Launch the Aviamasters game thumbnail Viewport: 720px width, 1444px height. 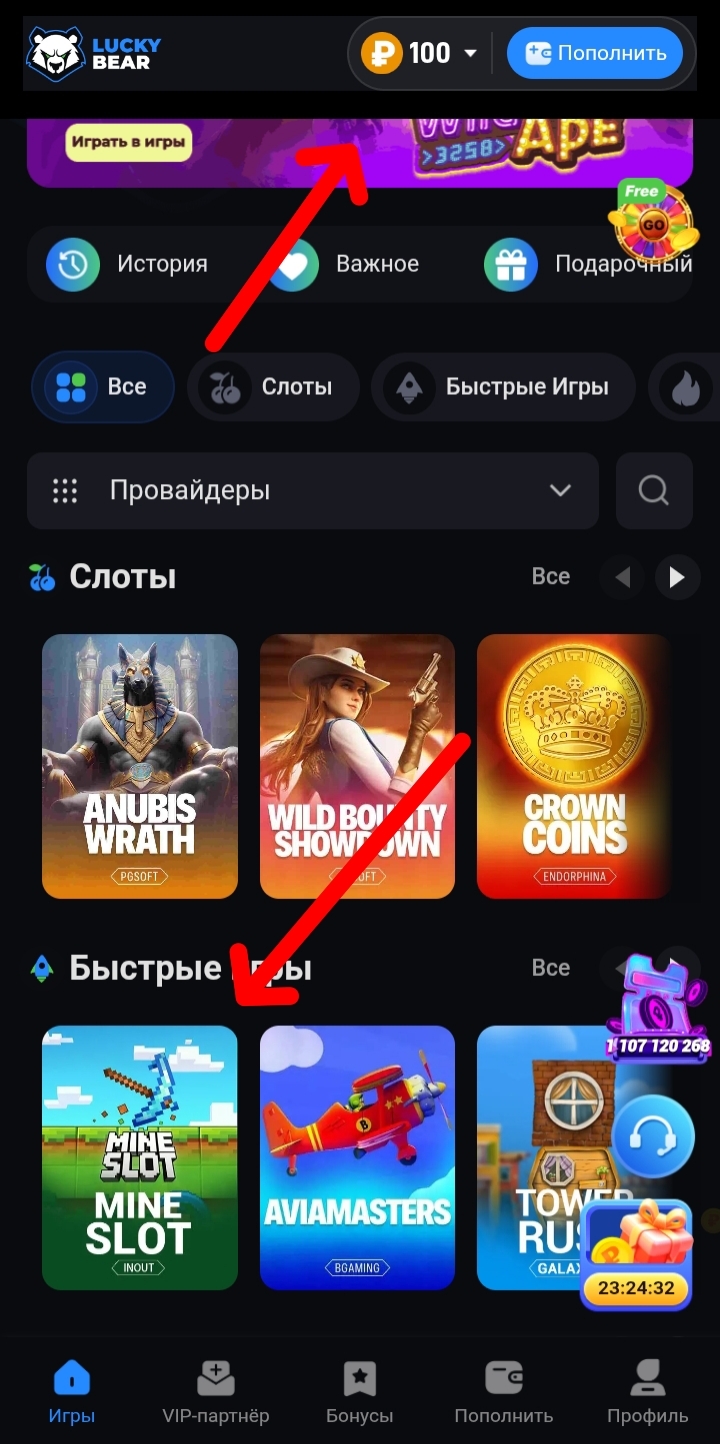[357, 1157]
